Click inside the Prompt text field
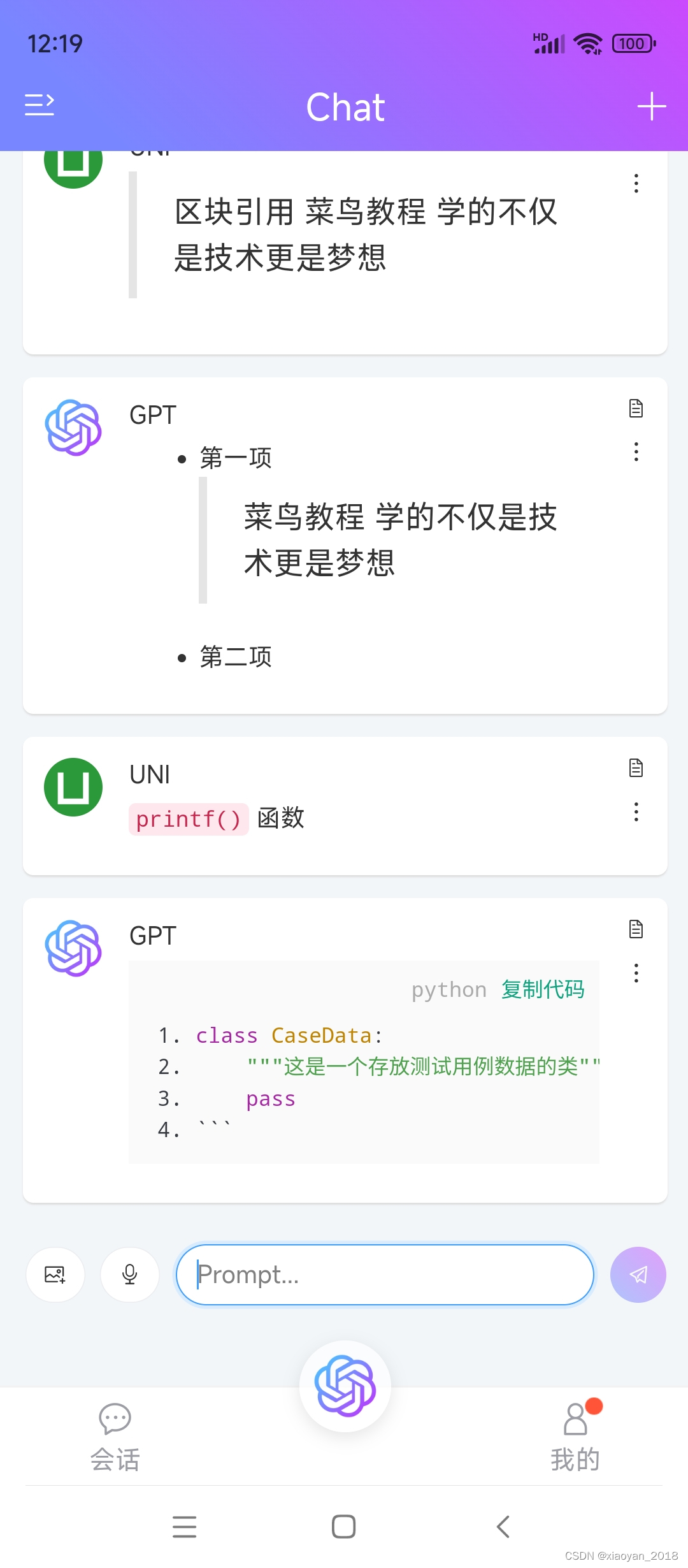This screenshot has width=688, height=1568. pyautogui.click(x=382, y=1274)
